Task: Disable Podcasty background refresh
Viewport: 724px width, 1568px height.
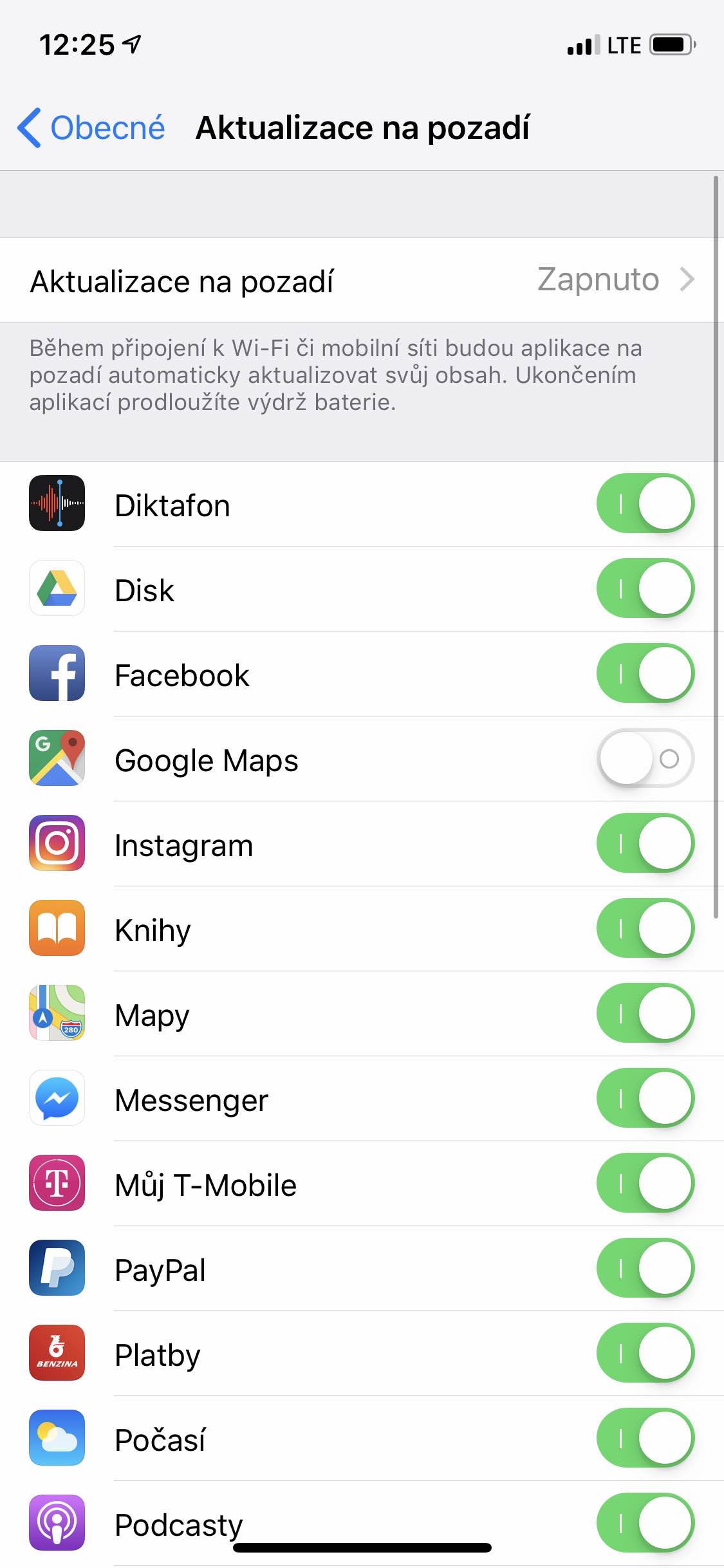Action: tap(645, 1523)
